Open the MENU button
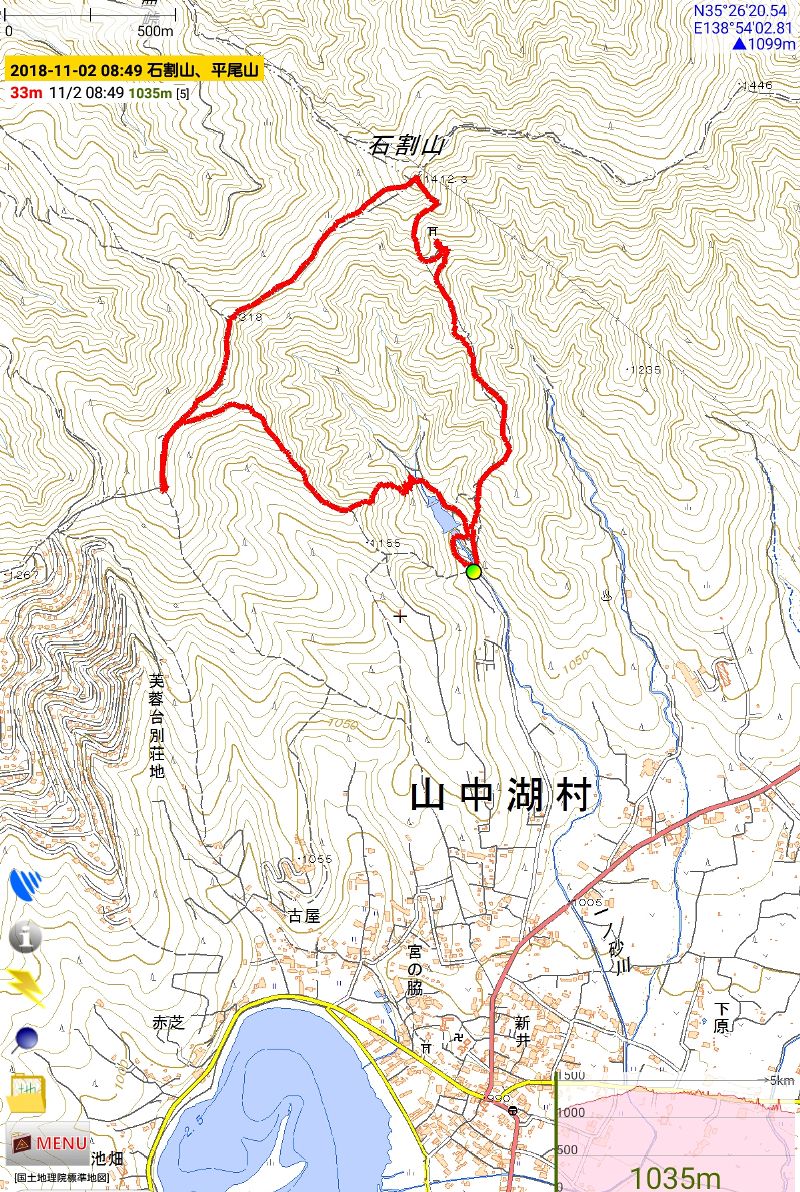 [x=49, y=1142]
